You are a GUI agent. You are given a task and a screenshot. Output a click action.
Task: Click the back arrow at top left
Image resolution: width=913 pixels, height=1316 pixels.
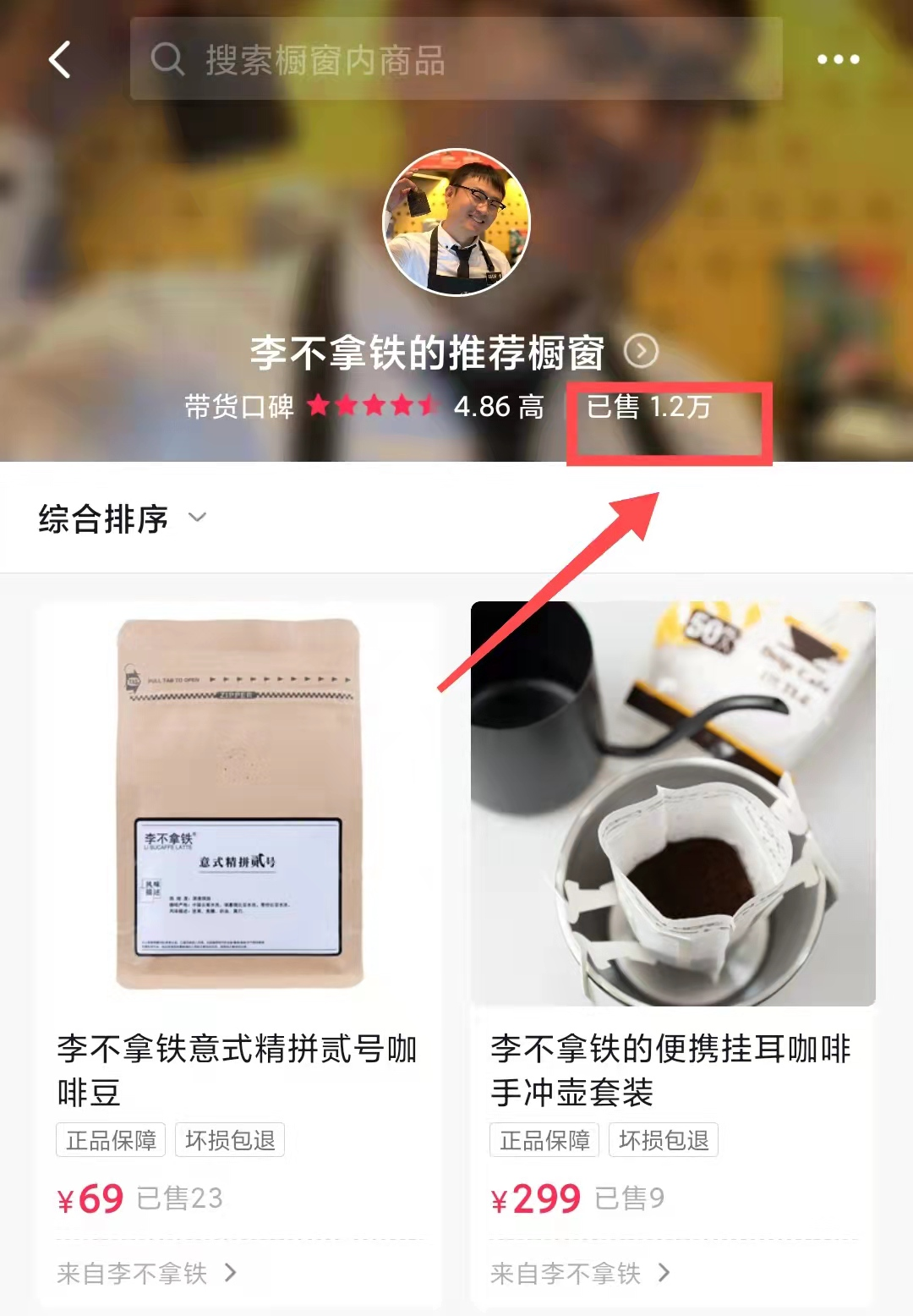[59, 60]
